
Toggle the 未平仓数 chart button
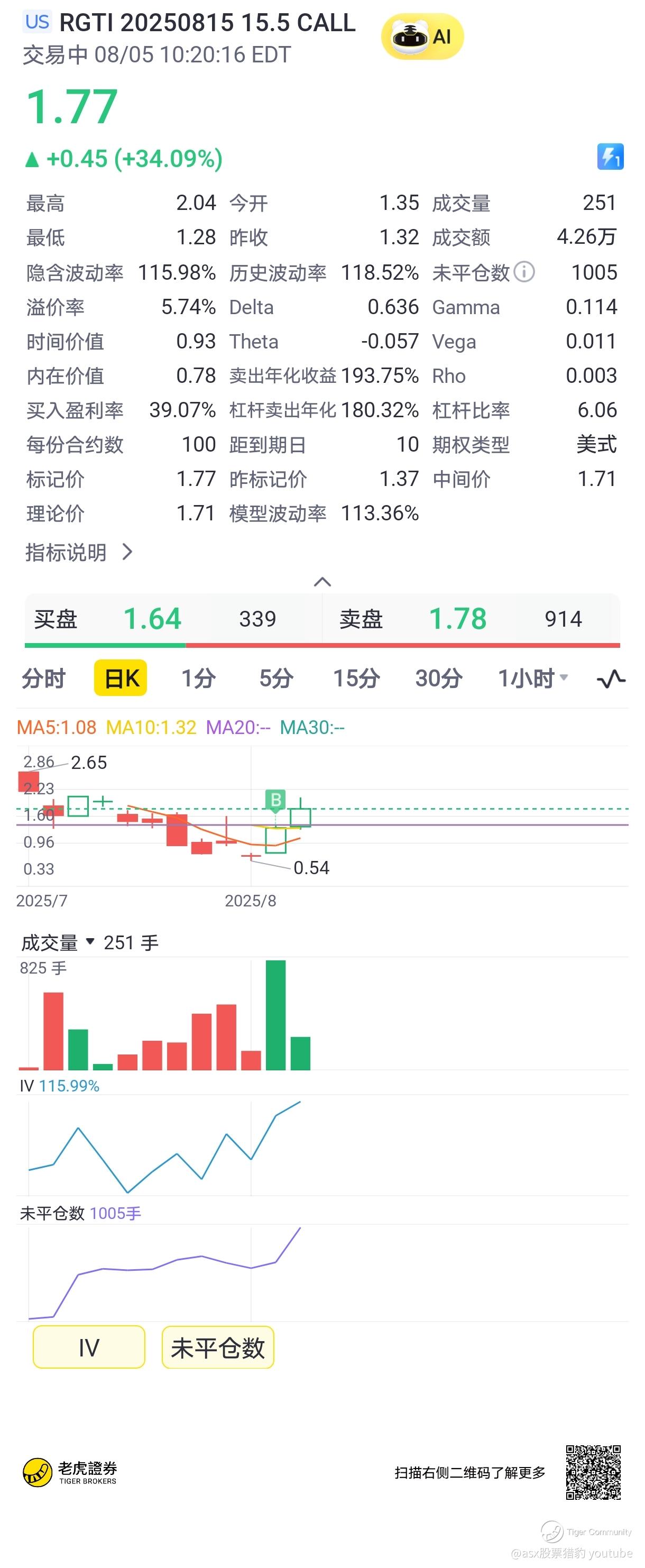click(x=218, y=1347)
